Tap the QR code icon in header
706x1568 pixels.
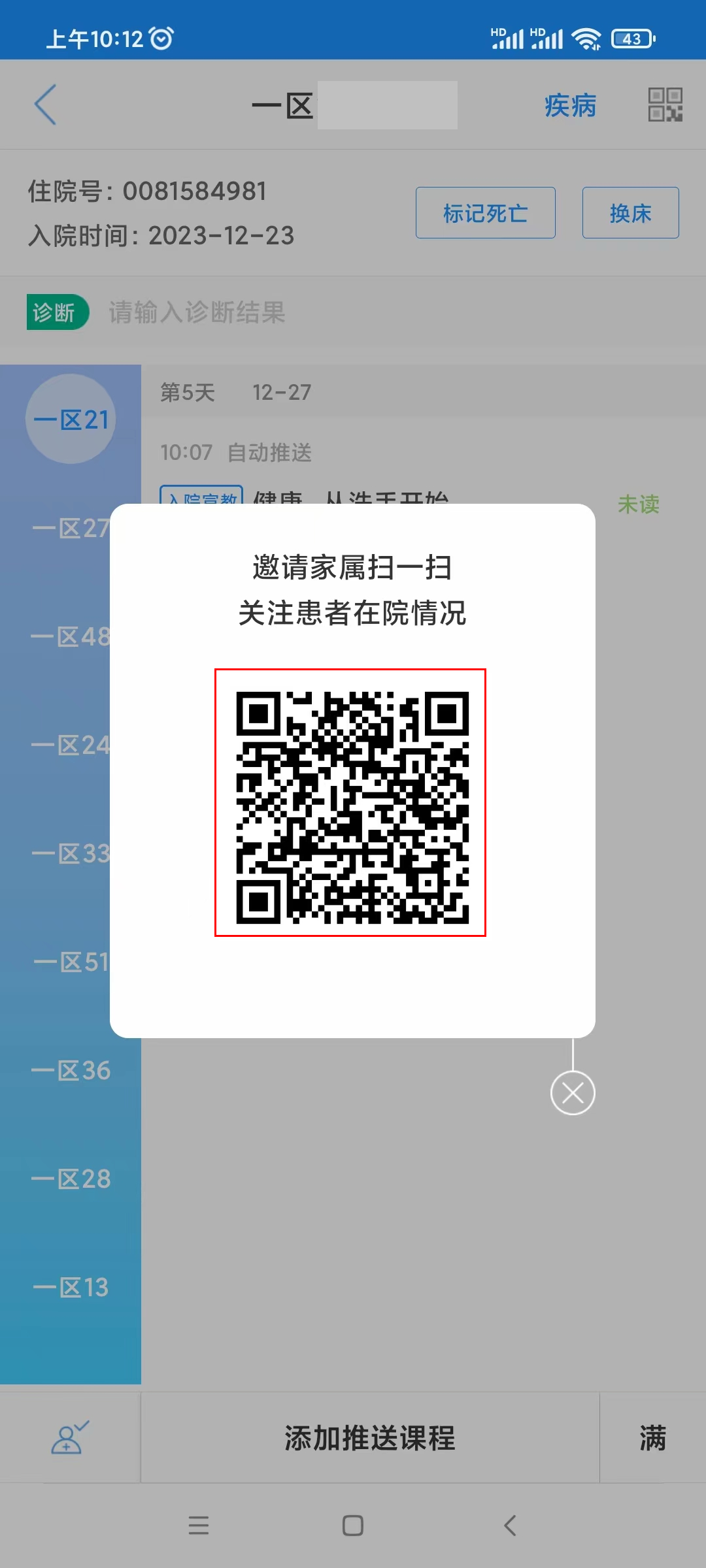665,105
